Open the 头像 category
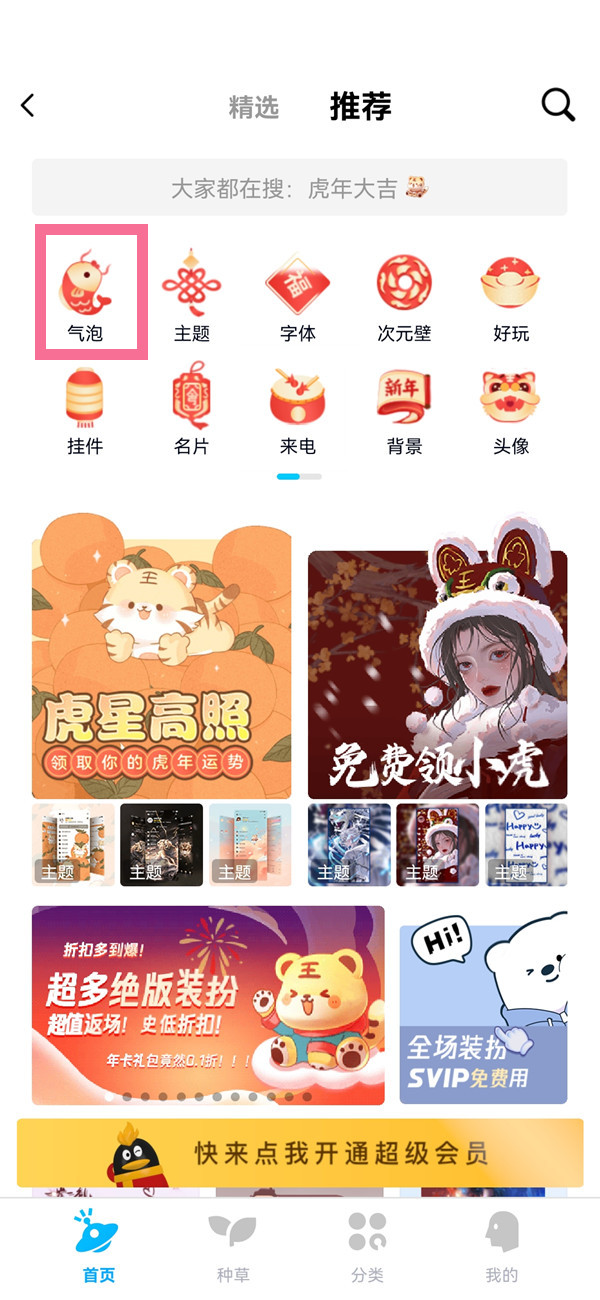The image size is (600, 1300). [510, 410]
